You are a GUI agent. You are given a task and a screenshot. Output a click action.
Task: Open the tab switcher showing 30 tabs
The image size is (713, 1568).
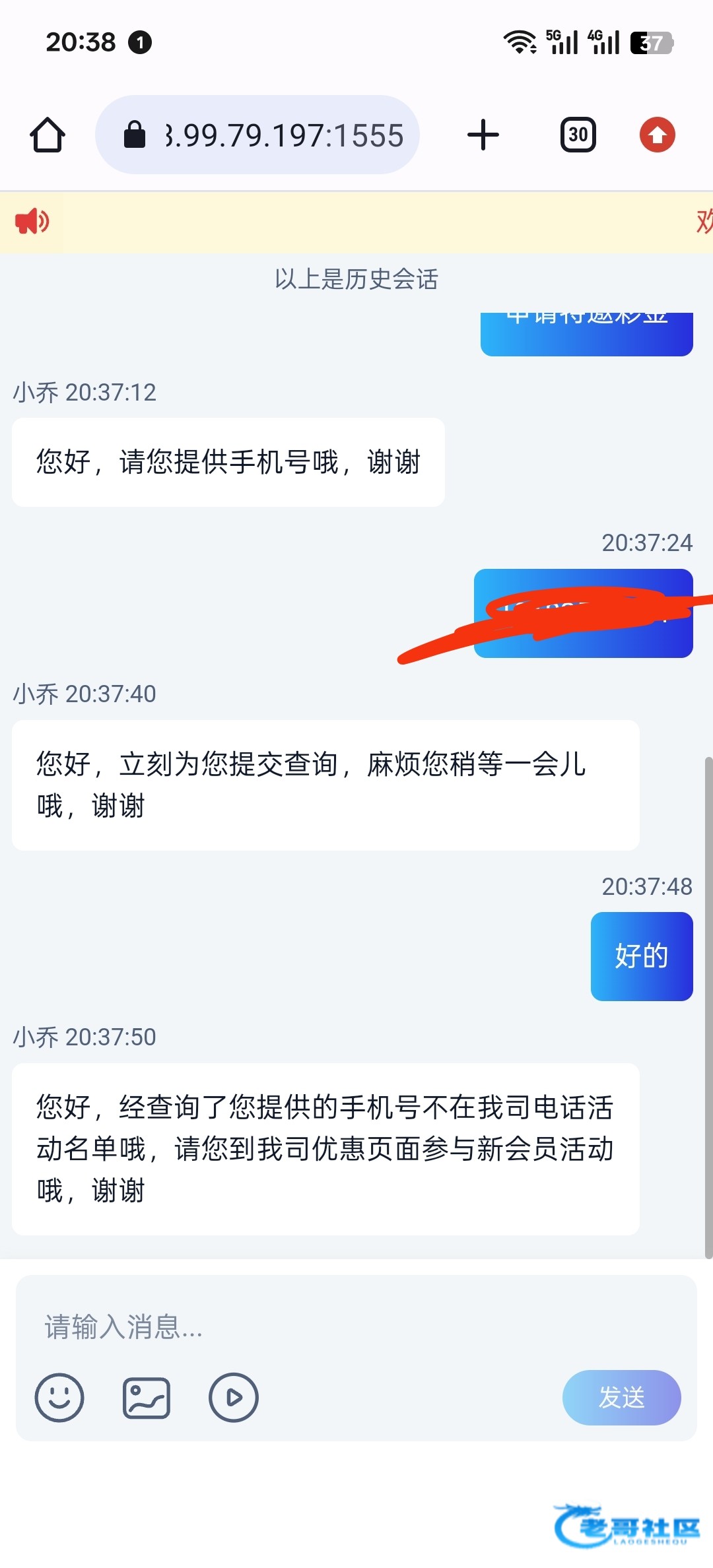(578, 135)
